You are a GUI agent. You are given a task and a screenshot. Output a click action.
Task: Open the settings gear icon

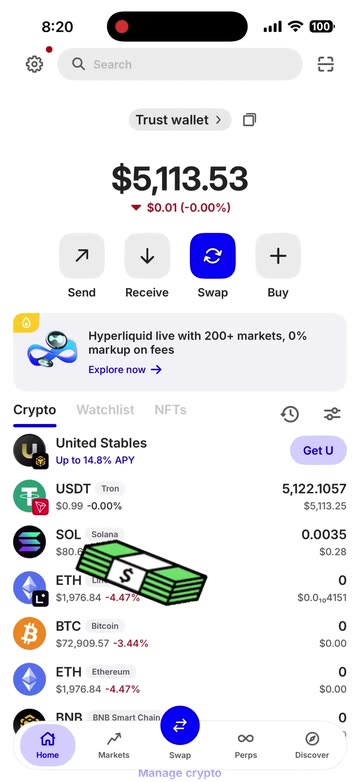[34, 64]
